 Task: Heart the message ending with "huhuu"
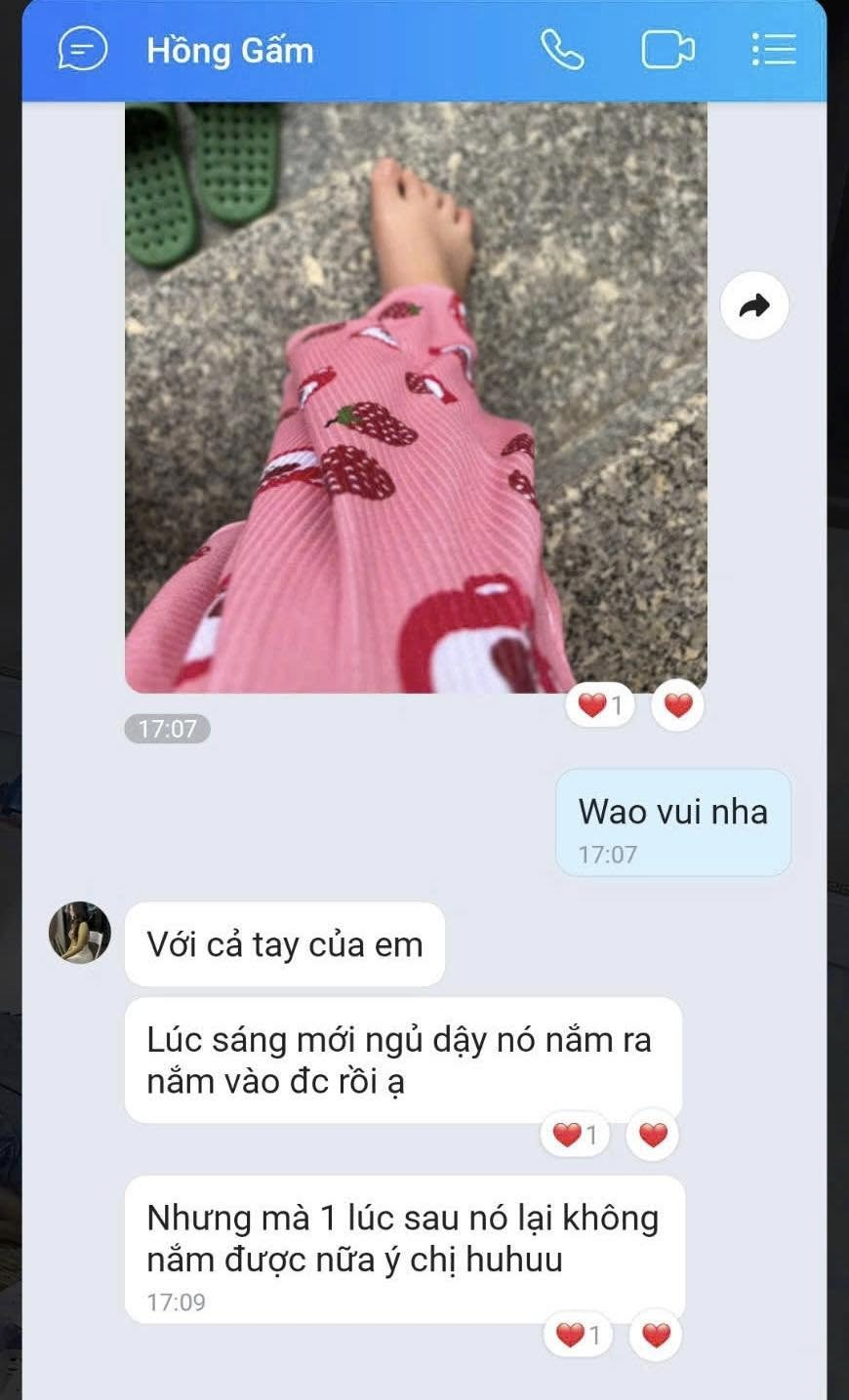tap(656, 1335)
